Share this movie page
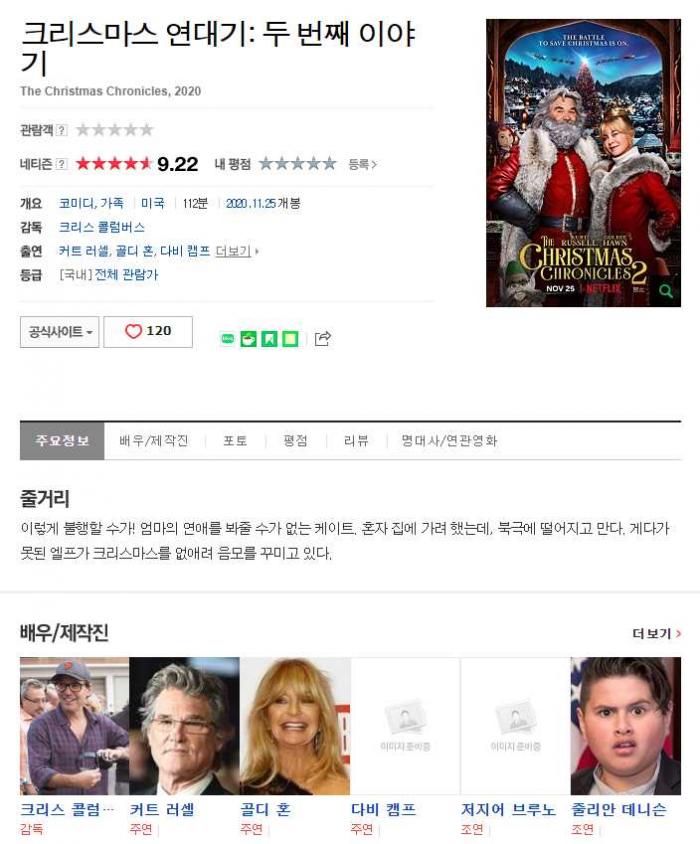Screen dimensions: 700x844 tap(322, 339)
